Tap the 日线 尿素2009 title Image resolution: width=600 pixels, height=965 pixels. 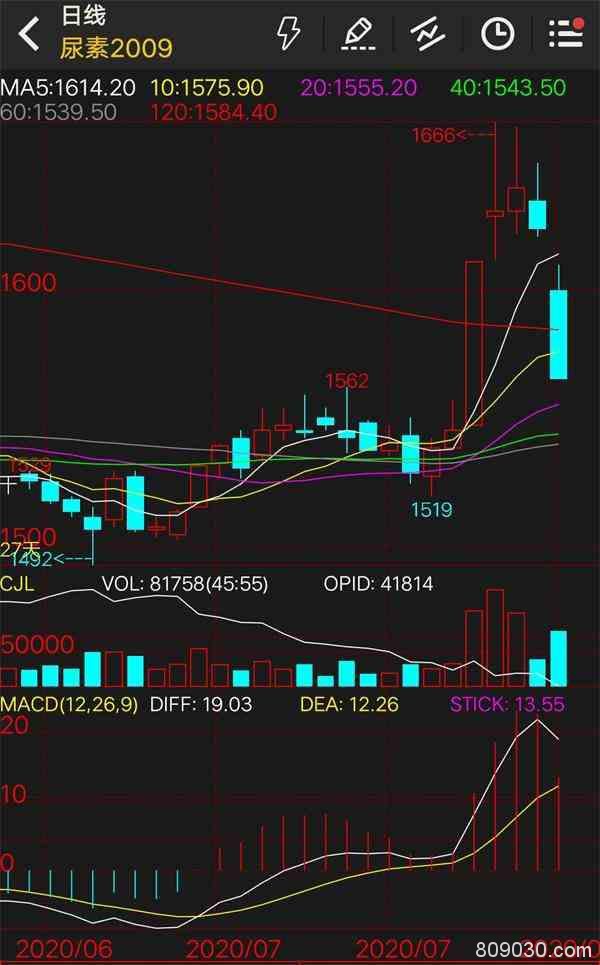point(117,33)
